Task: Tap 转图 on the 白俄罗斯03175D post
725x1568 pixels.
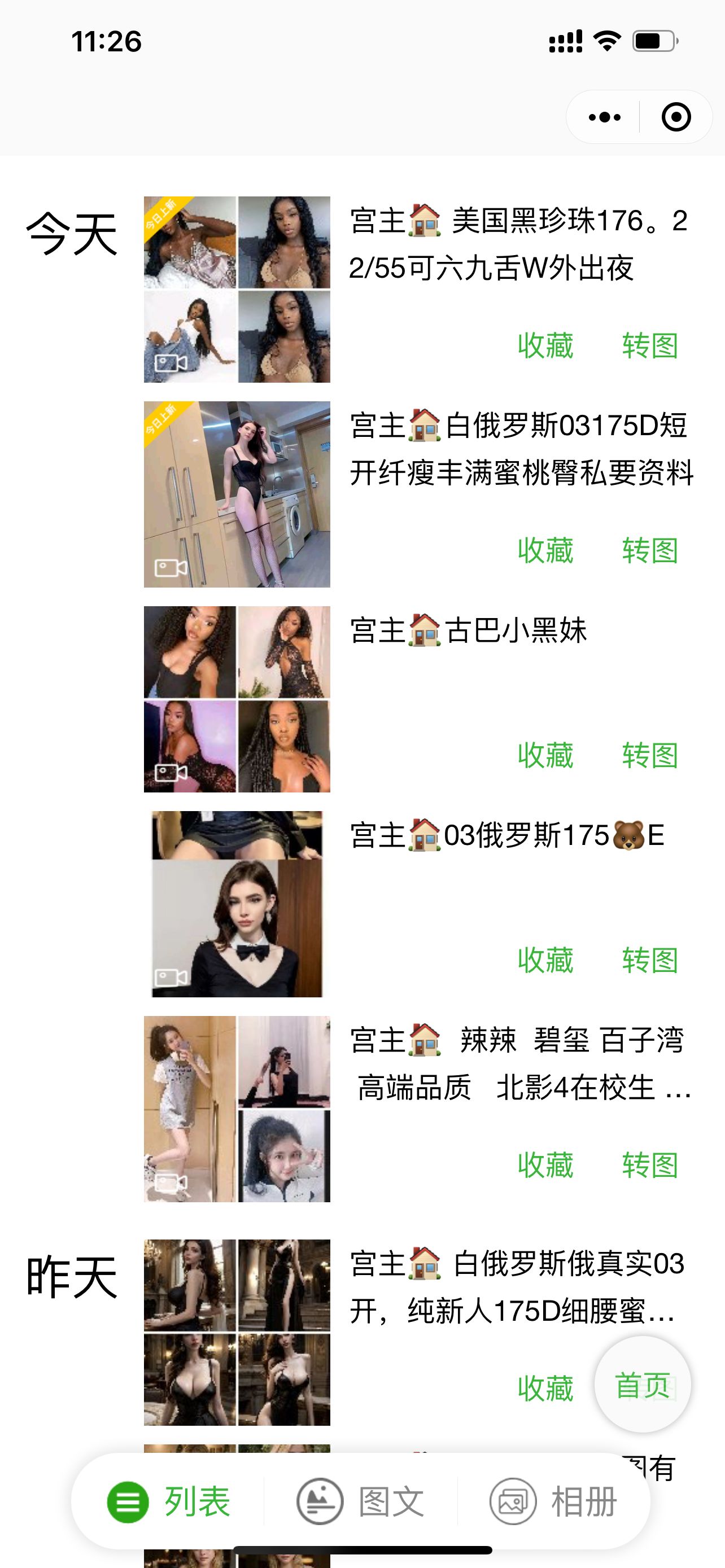Action: point(649,551)
